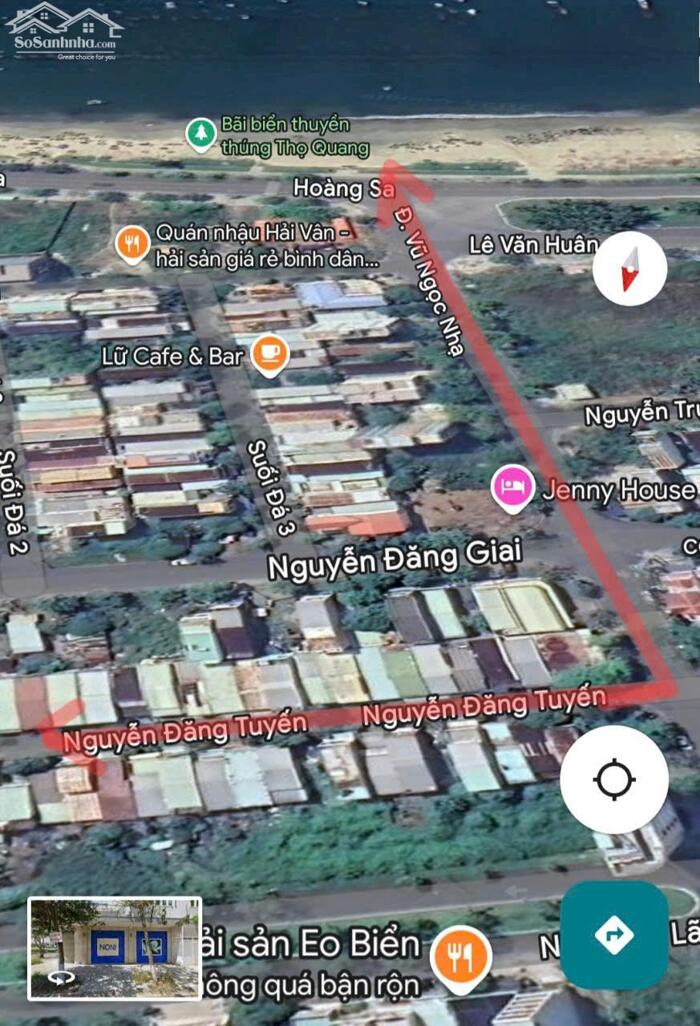Open the Street View preview thumbnail
The width and height of the screenshot is (700, 1026).
coord(115,948)
